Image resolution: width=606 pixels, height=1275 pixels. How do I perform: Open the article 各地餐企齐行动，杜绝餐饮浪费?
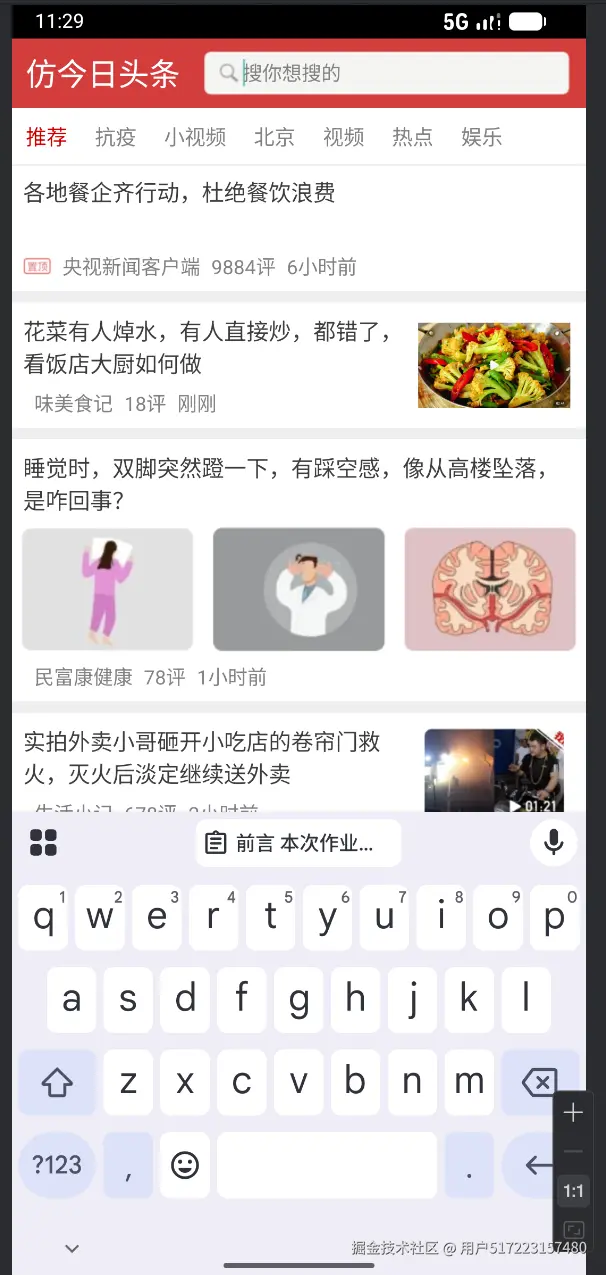(180, 193)
